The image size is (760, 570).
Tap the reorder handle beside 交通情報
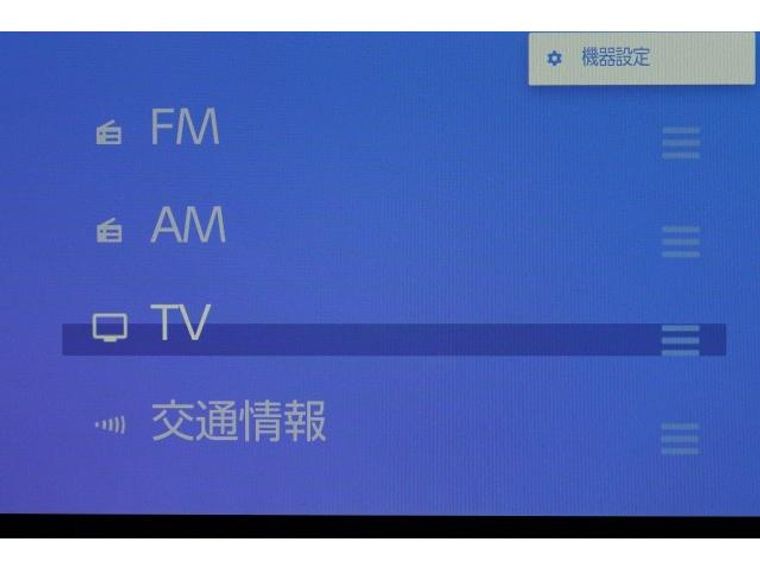pos(681,438)
